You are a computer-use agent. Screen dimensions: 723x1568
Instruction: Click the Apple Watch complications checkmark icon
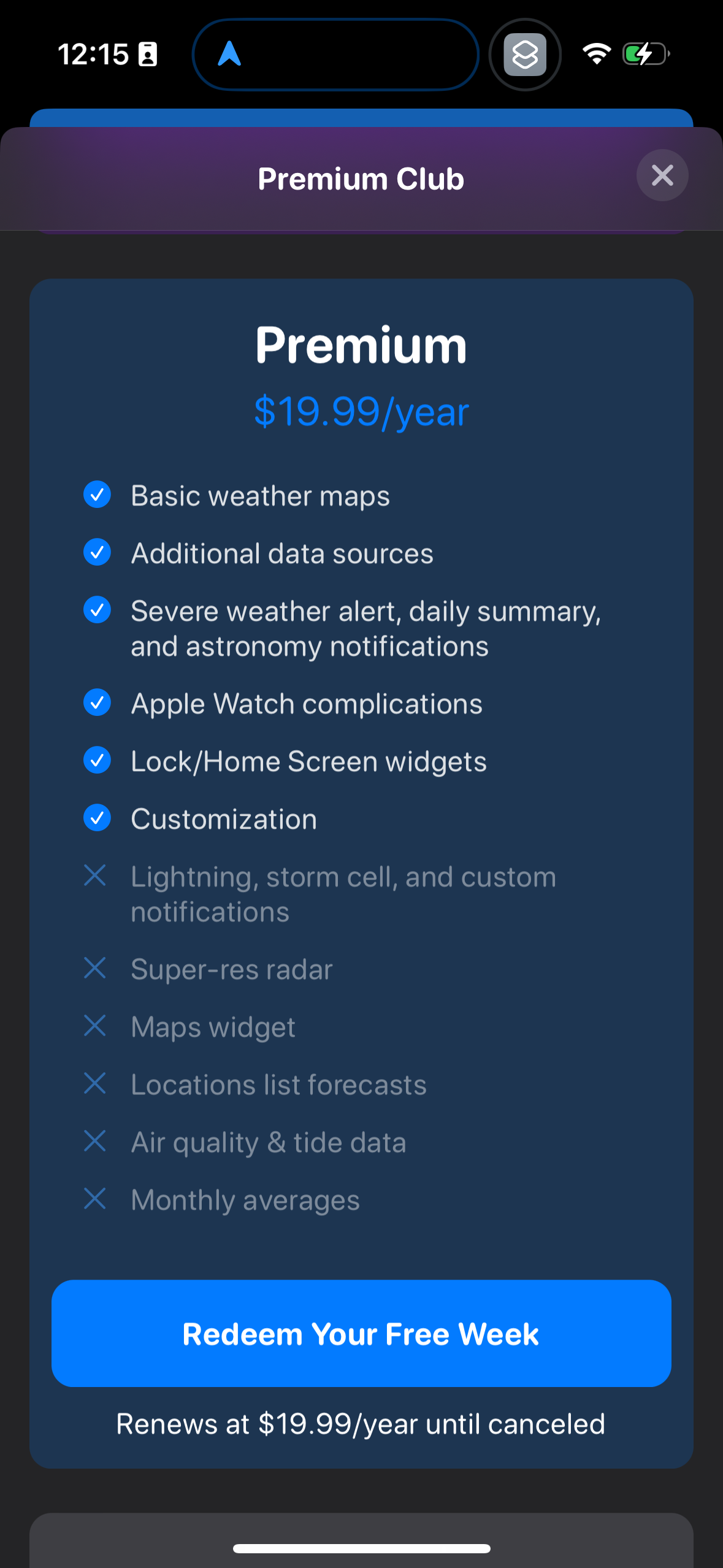(97, 703)
